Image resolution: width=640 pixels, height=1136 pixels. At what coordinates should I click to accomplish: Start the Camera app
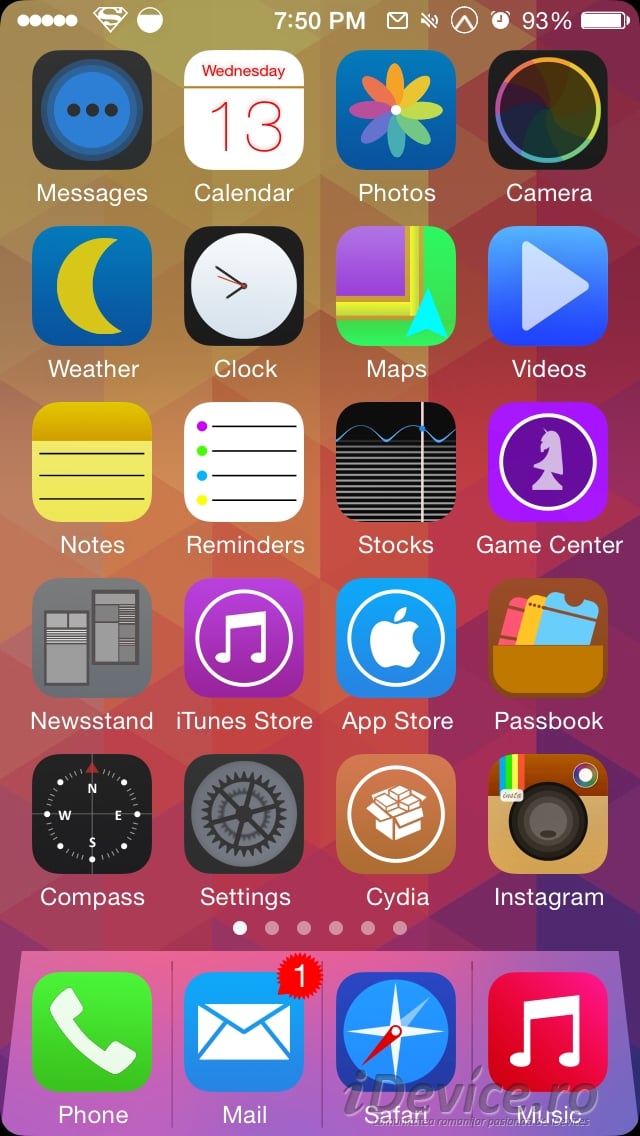(x=548, y=110)
